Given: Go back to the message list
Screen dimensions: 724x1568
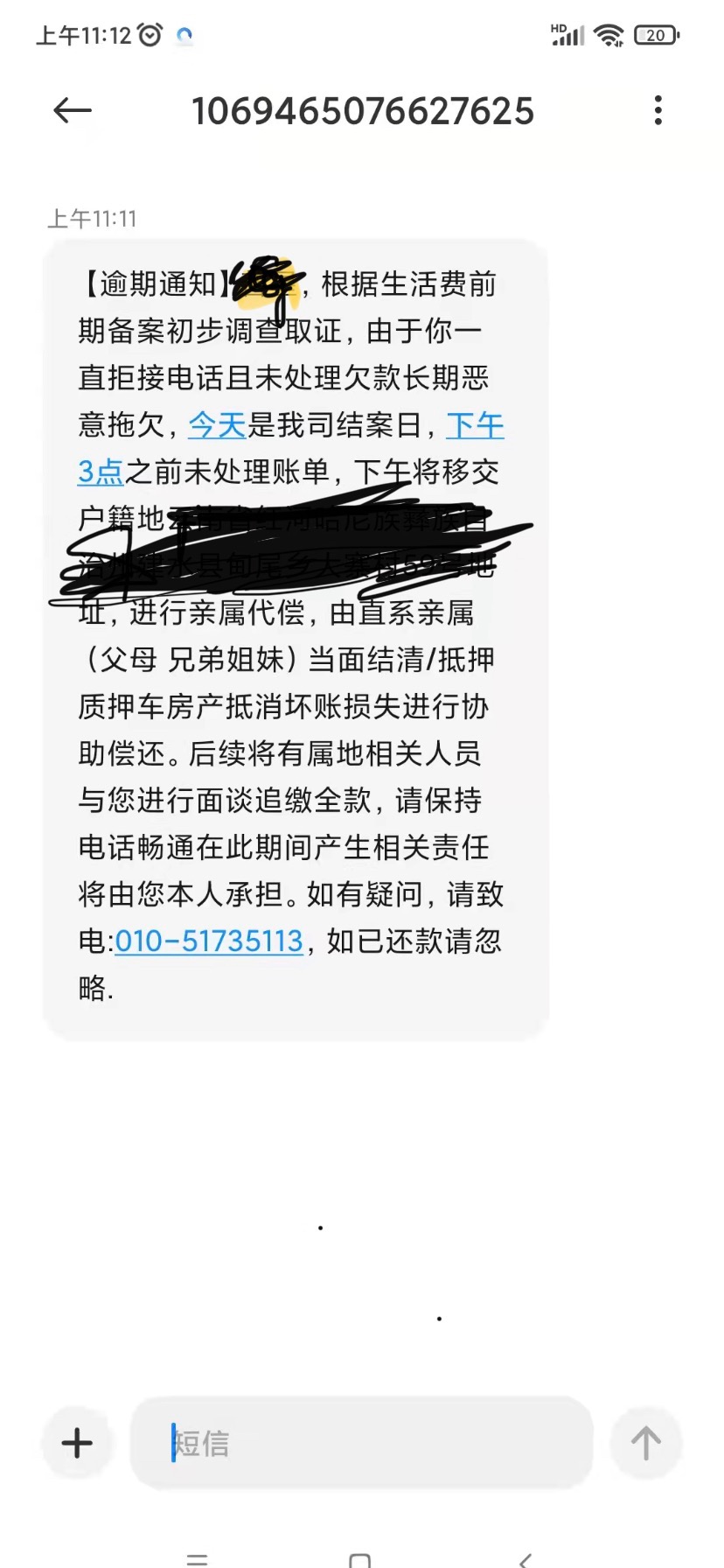Looking at the screenshot, I should point(73,110).
